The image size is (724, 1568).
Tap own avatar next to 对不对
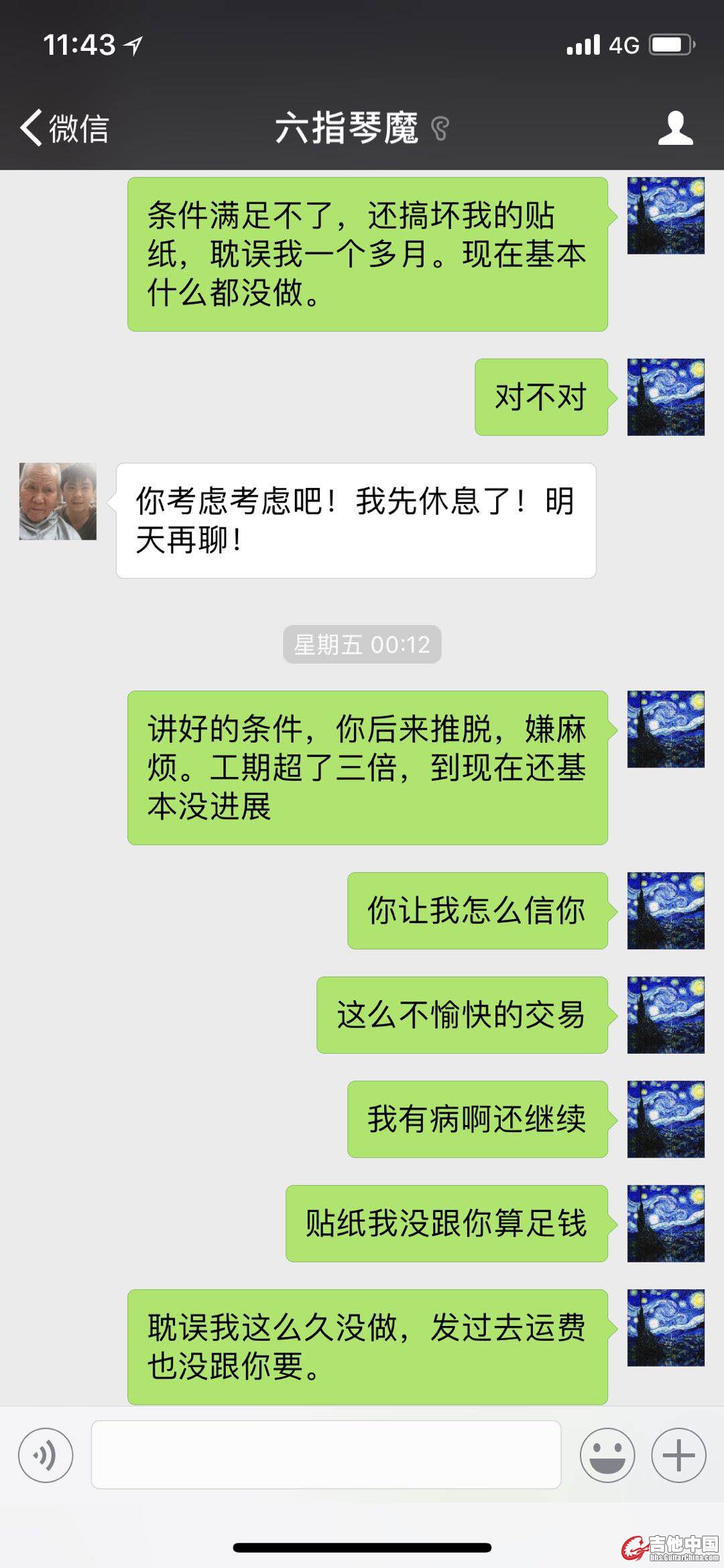click(x=666, y=397)
